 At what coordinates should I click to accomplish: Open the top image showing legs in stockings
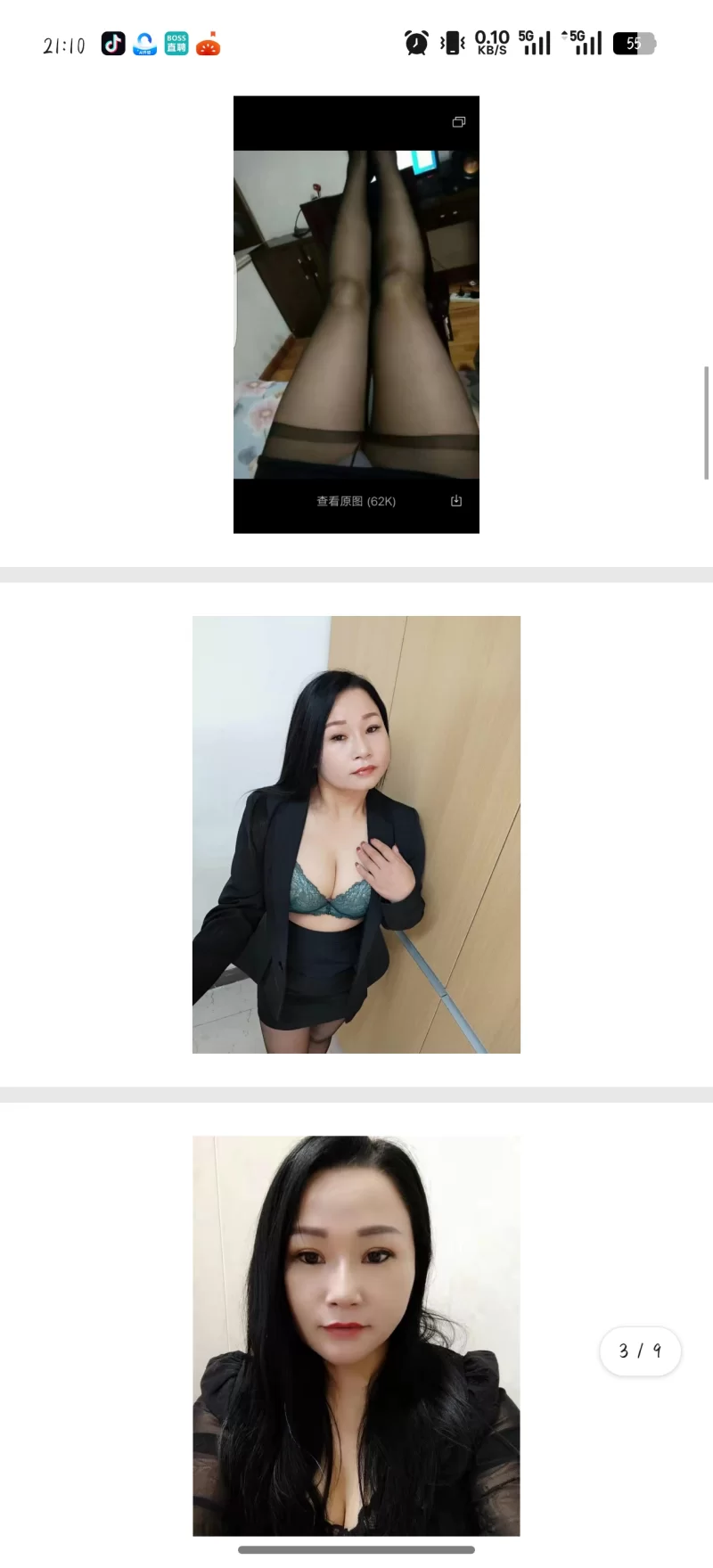coord(356,314)
